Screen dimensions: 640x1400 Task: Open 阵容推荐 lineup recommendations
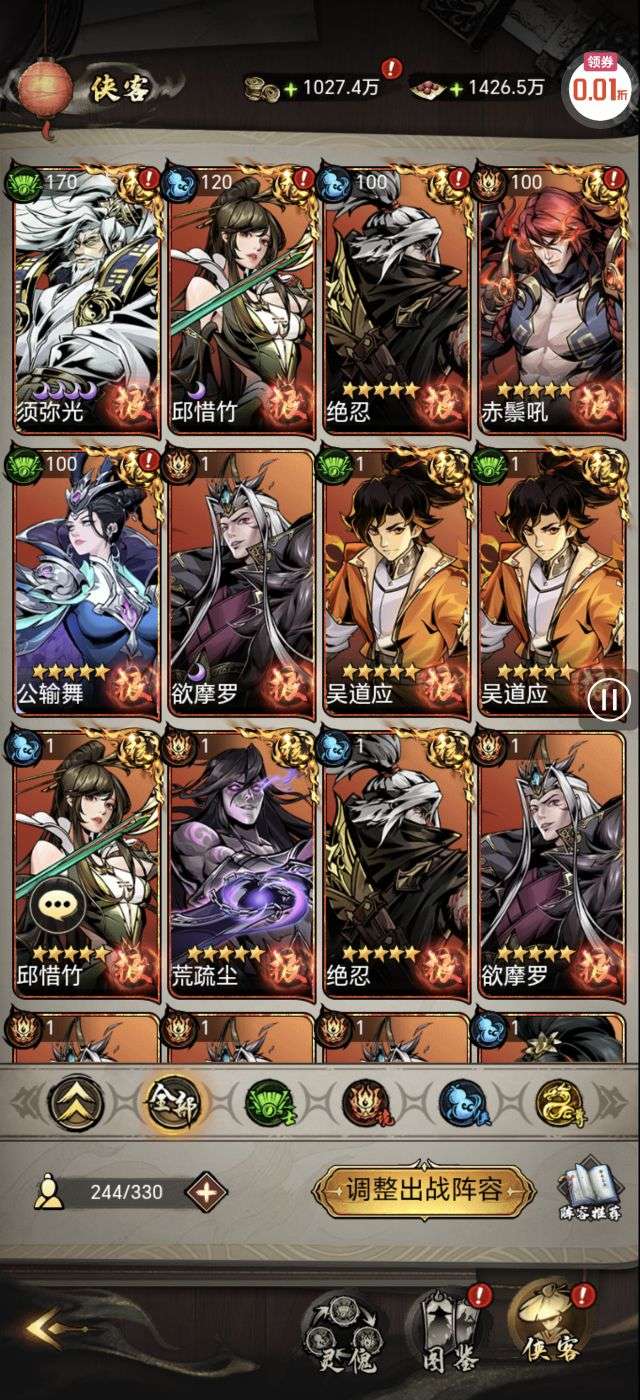588,1192
